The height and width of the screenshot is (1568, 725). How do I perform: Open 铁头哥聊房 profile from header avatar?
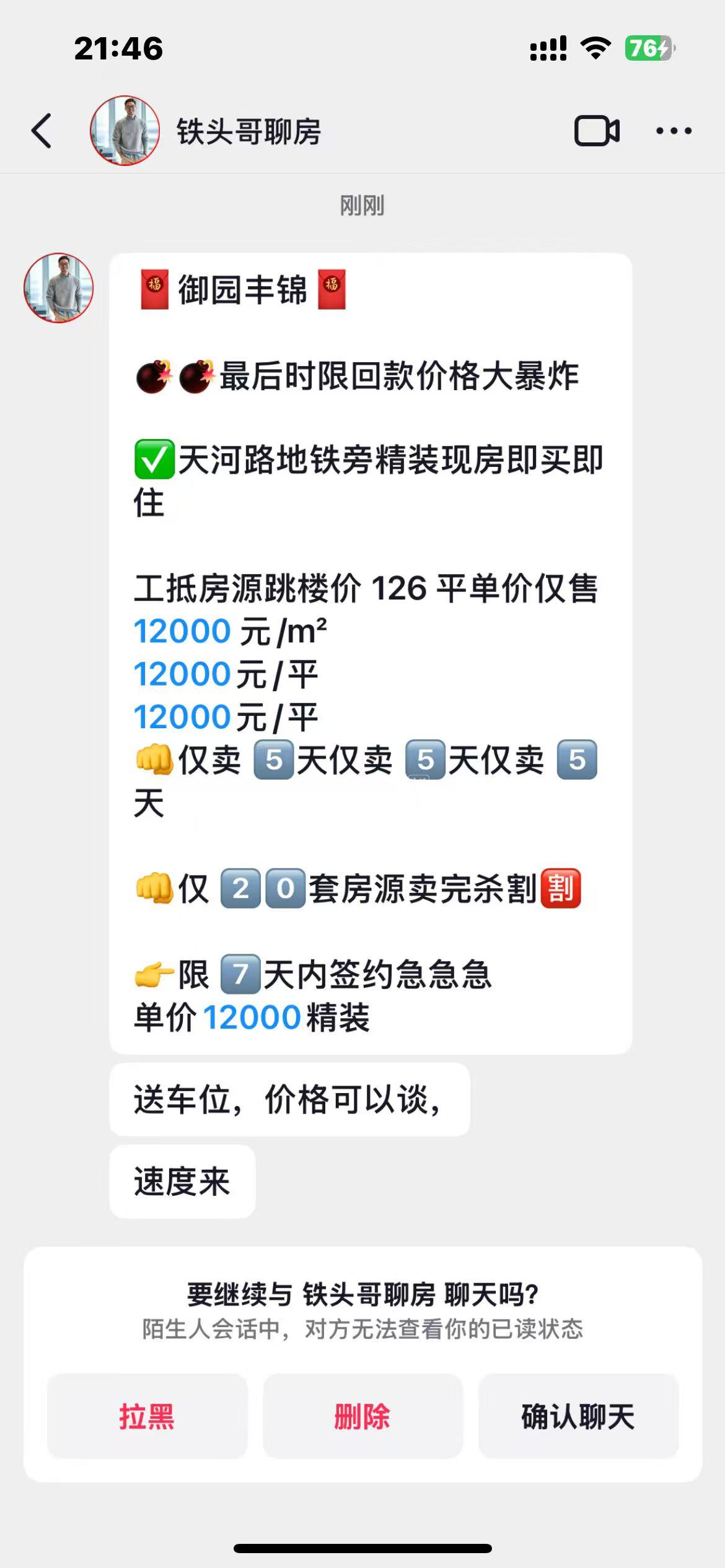pos(125,131)
